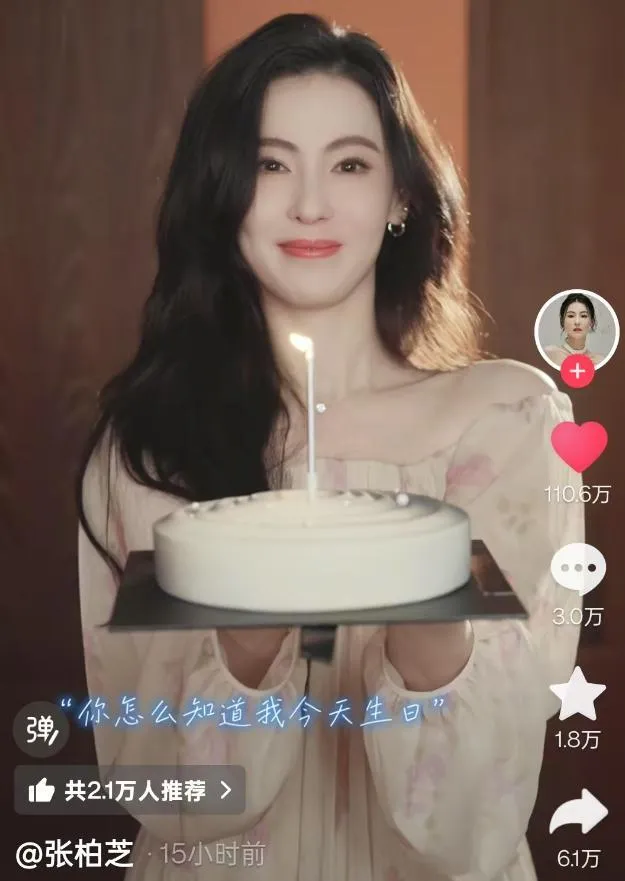The image size is (625, 881).
Task: Open the 共2.1万人推荐 recommendation chip
Action: point(129,790)
